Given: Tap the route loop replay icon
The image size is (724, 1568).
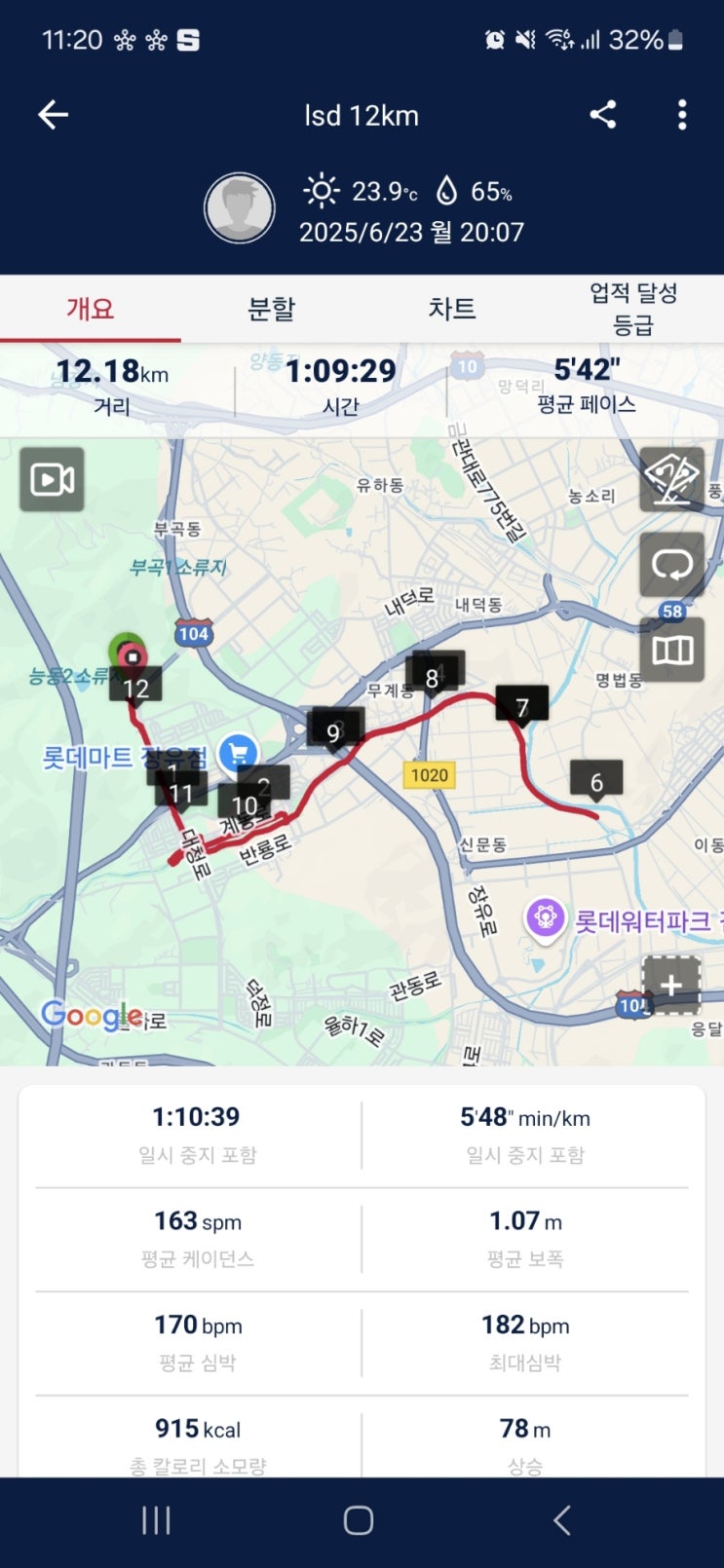Looking at the screenshot, I should (671, 565).
